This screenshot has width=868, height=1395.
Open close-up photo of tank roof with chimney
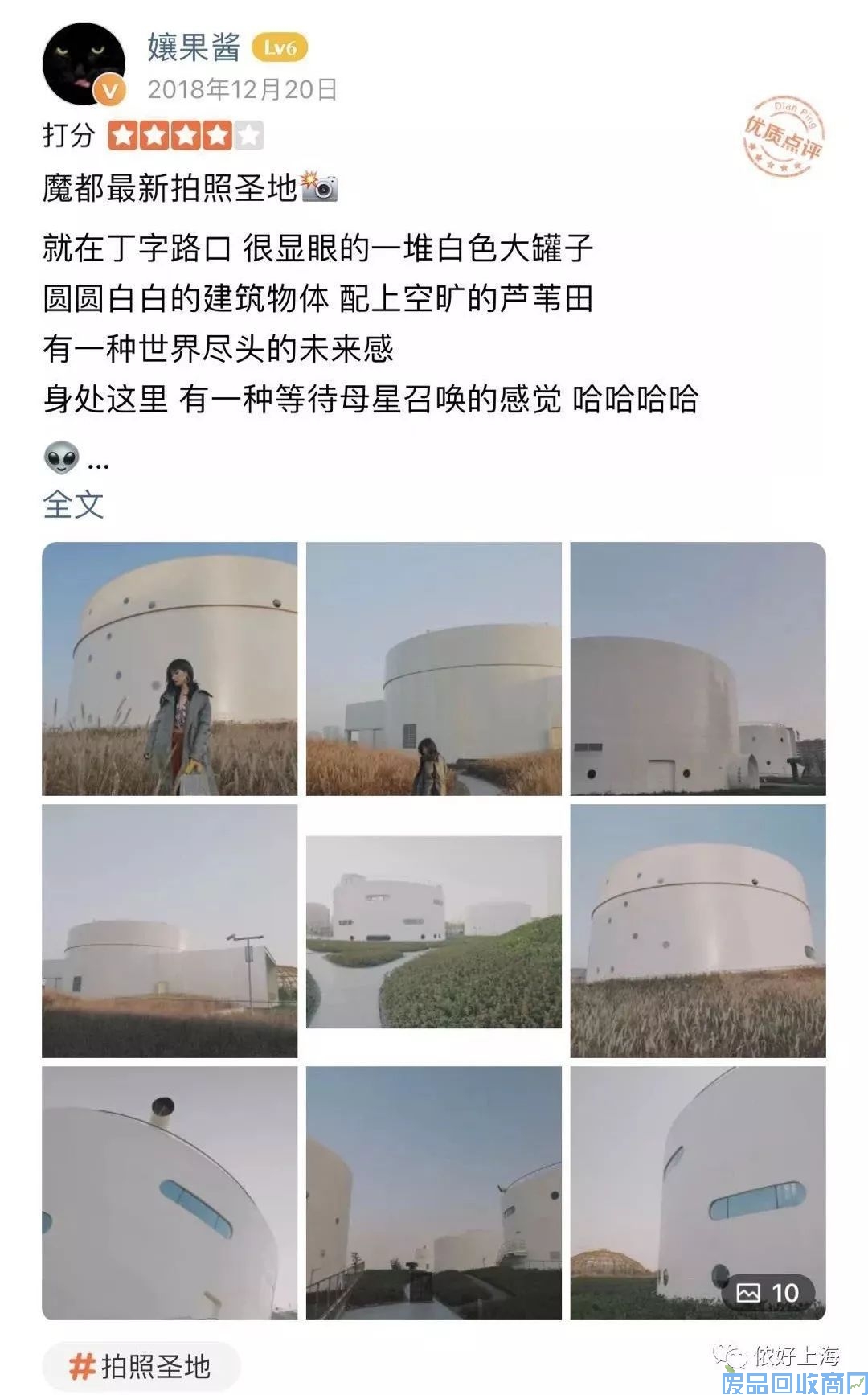pos(170,1193)
